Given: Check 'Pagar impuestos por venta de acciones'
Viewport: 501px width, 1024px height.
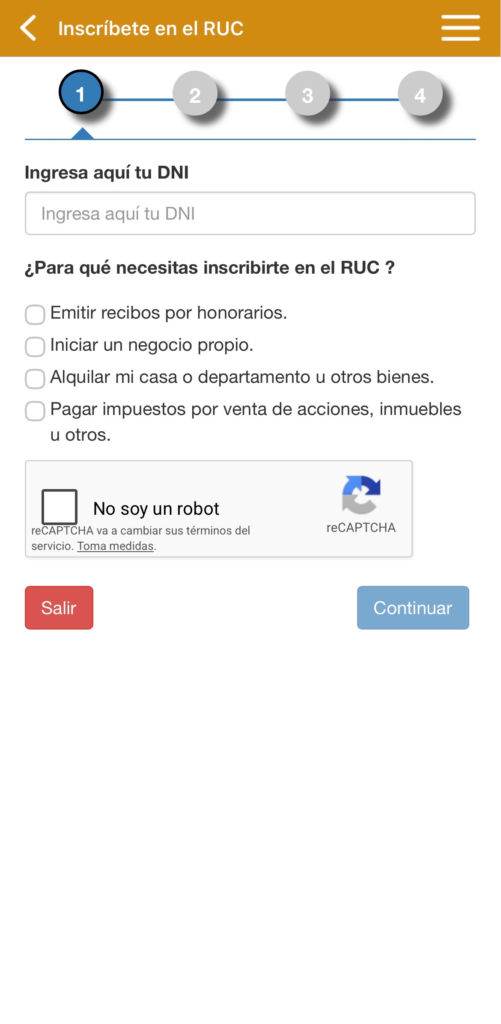Looking at the screenshot, I should 35,411.
